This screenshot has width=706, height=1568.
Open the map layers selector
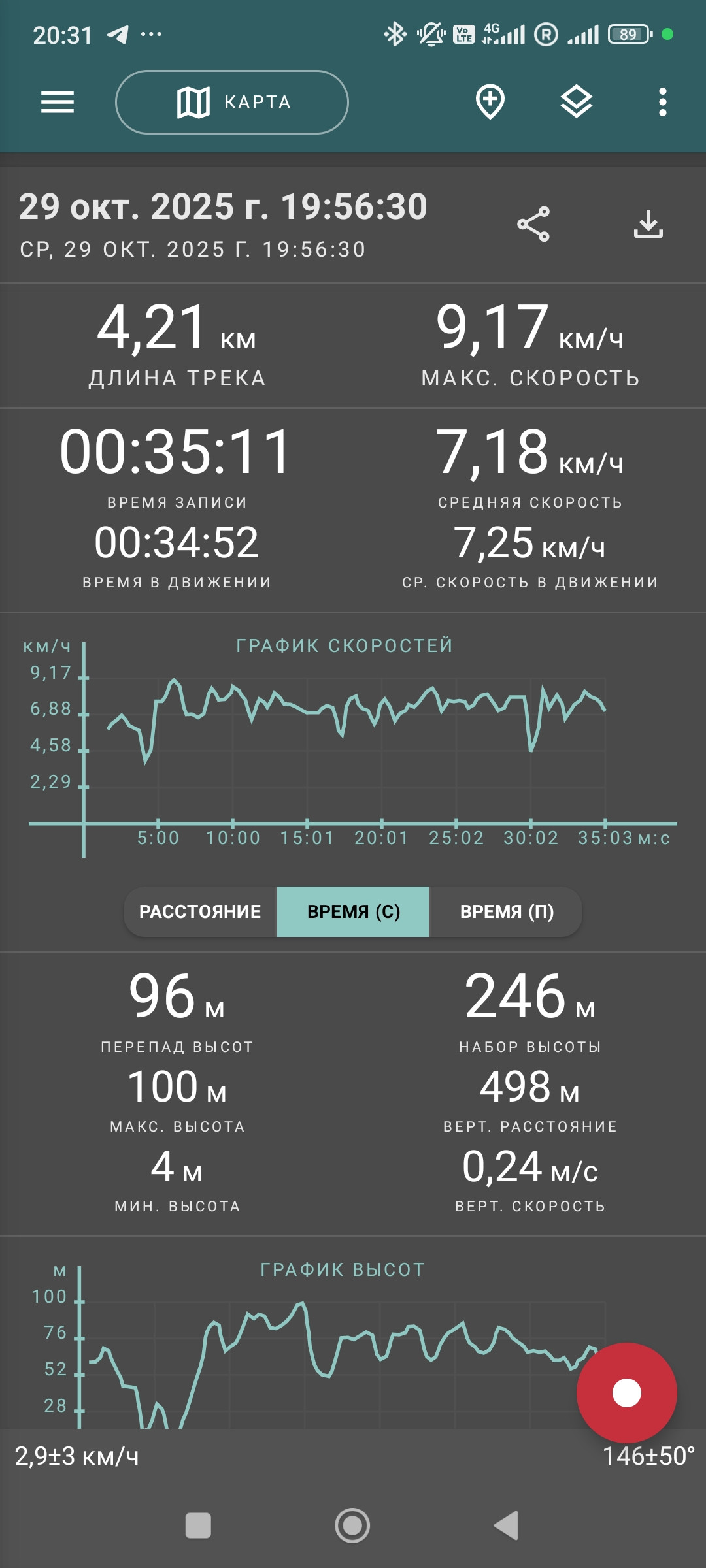click(577, 103)
